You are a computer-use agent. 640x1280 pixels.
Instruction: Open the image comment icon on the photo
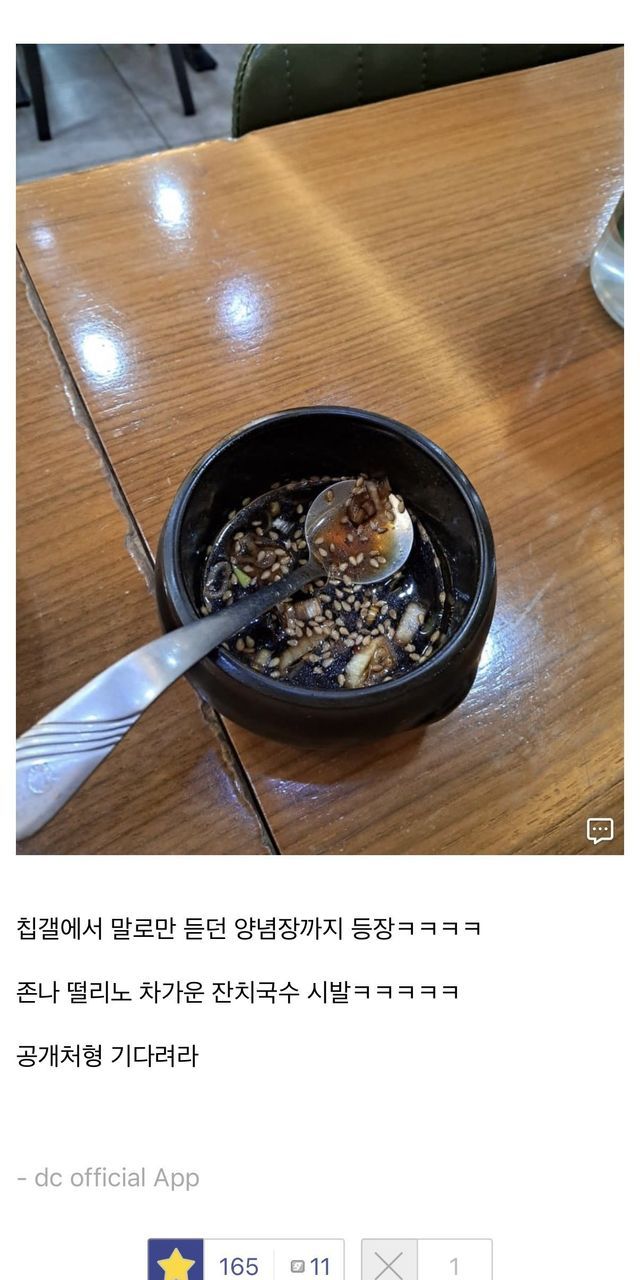point(600,830)
